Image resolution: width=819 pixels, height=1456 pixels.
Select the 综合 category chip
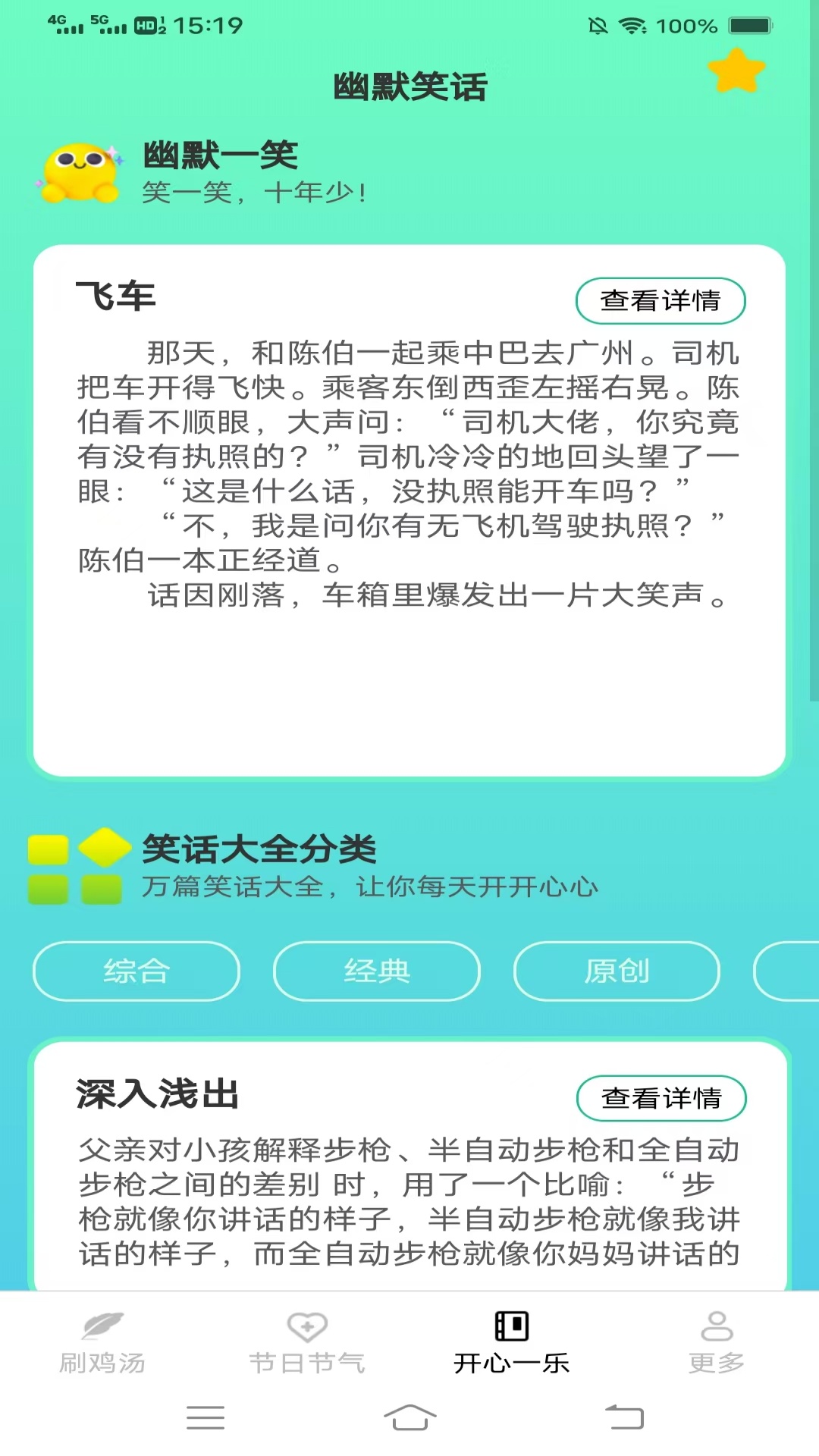136,971
